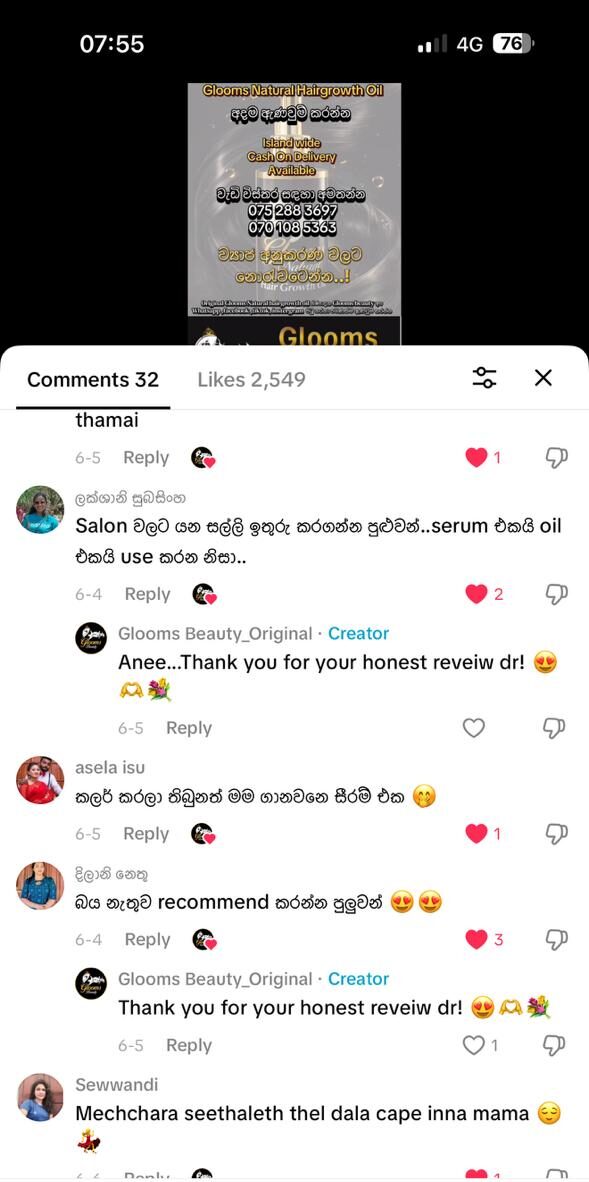Dislike asela isu's comment
This screenshot has width=589, height=1182.
(557, 833)
